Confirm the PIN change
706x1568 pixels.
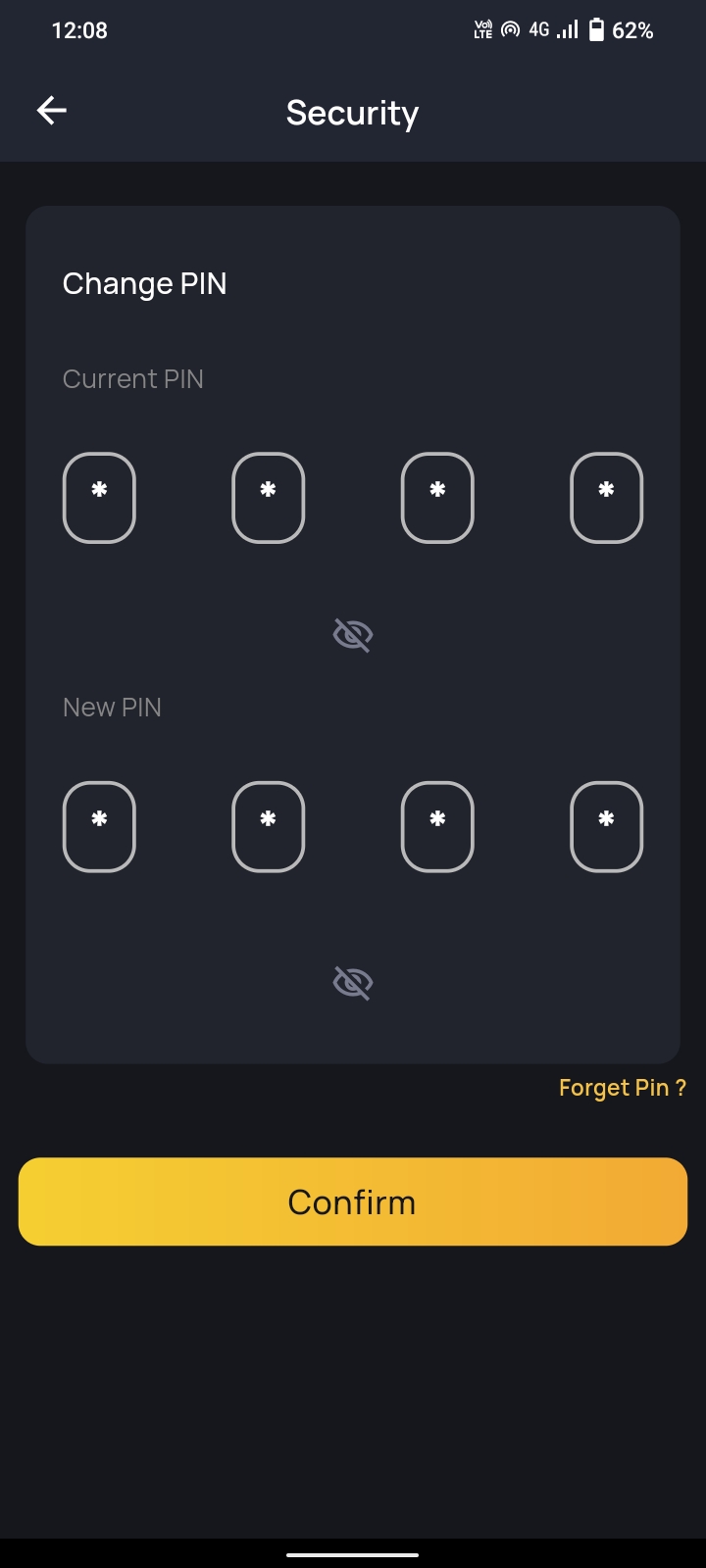click(353, 1201)
